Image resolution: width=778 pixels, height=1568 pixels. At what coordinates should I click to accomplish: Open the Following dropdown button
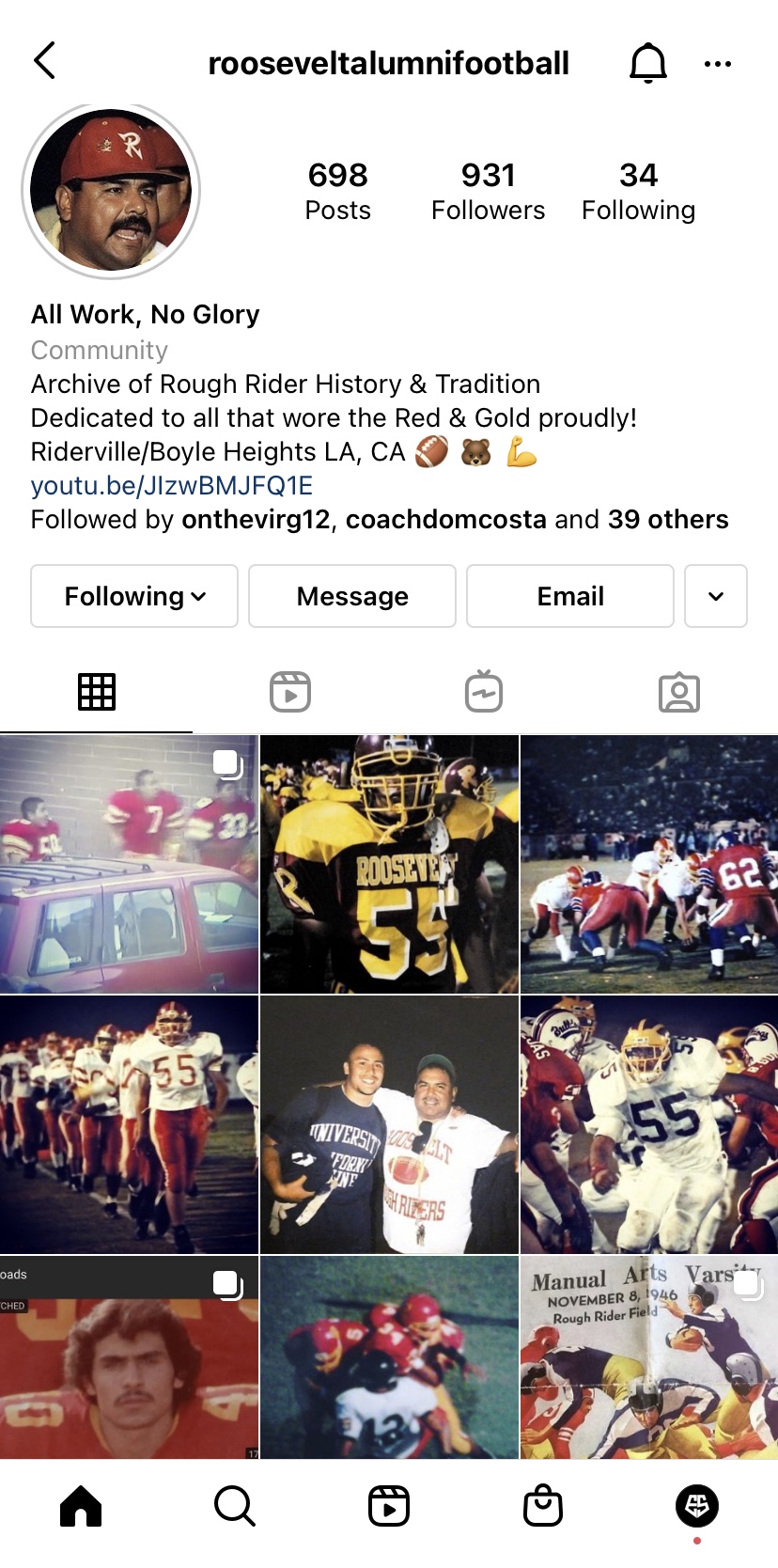click(134, 596)
